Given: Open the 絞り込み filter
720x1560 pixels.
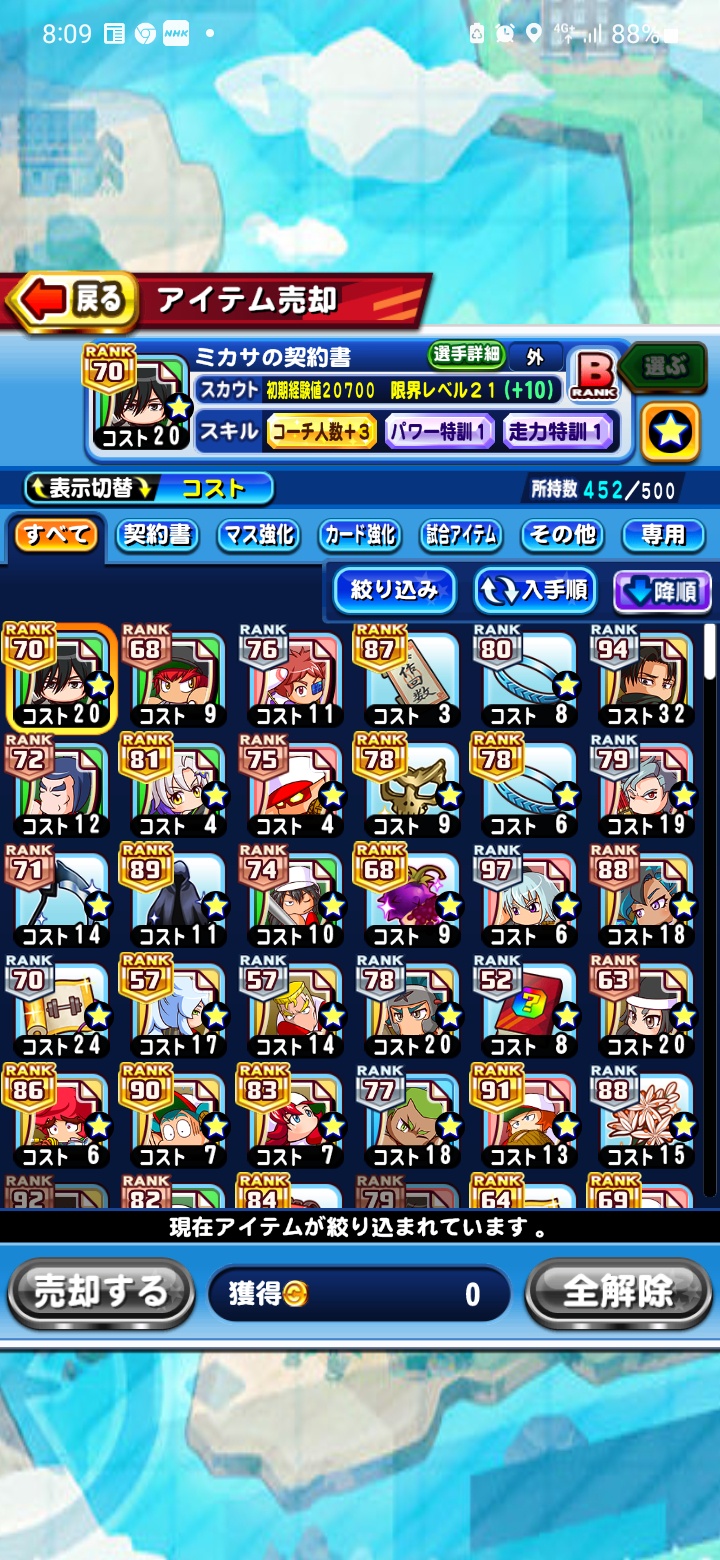Looking at the screenshot, I should point(394,590).
